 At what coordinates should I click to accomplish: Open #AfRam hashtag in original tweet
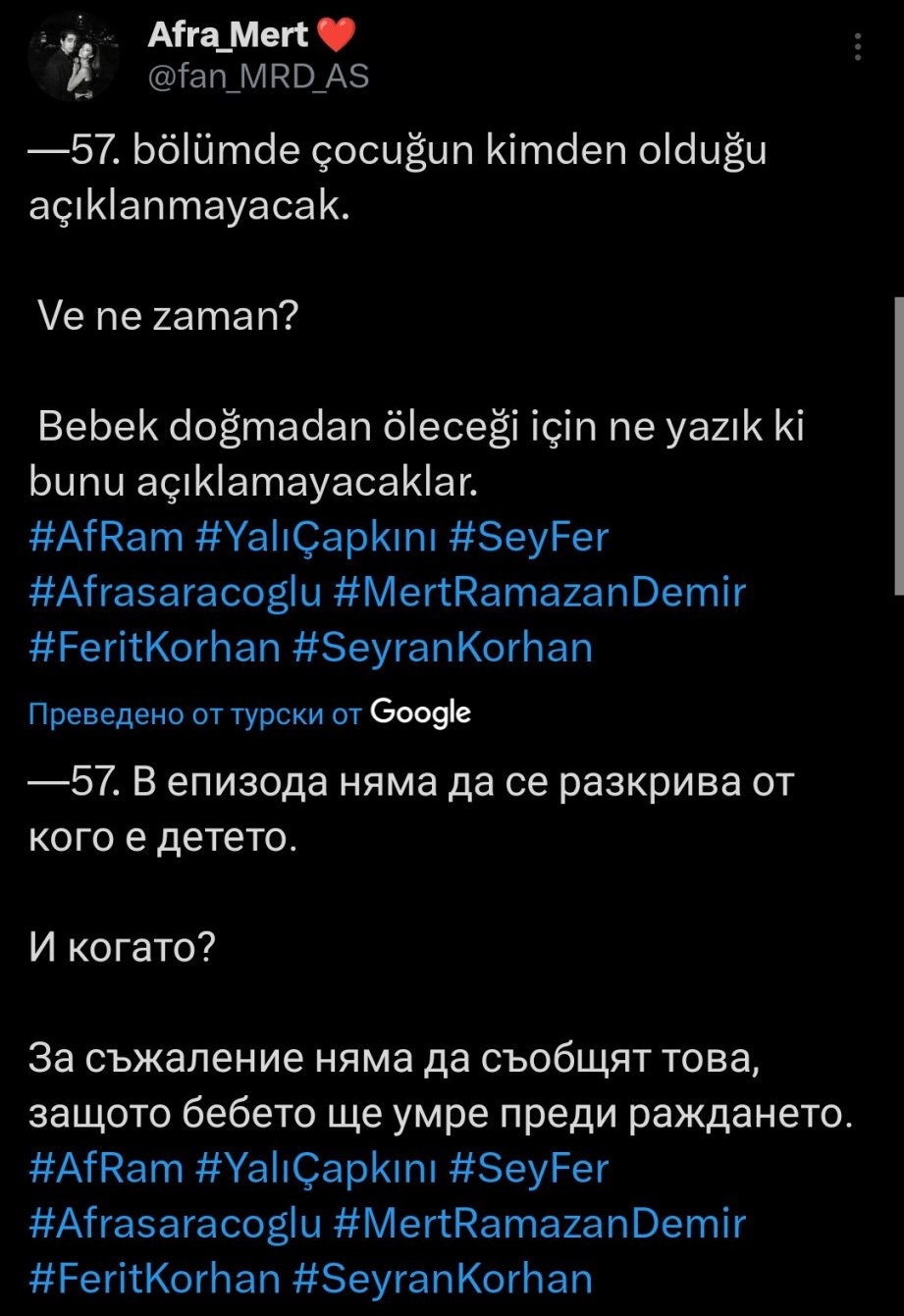tap(107, 539)
